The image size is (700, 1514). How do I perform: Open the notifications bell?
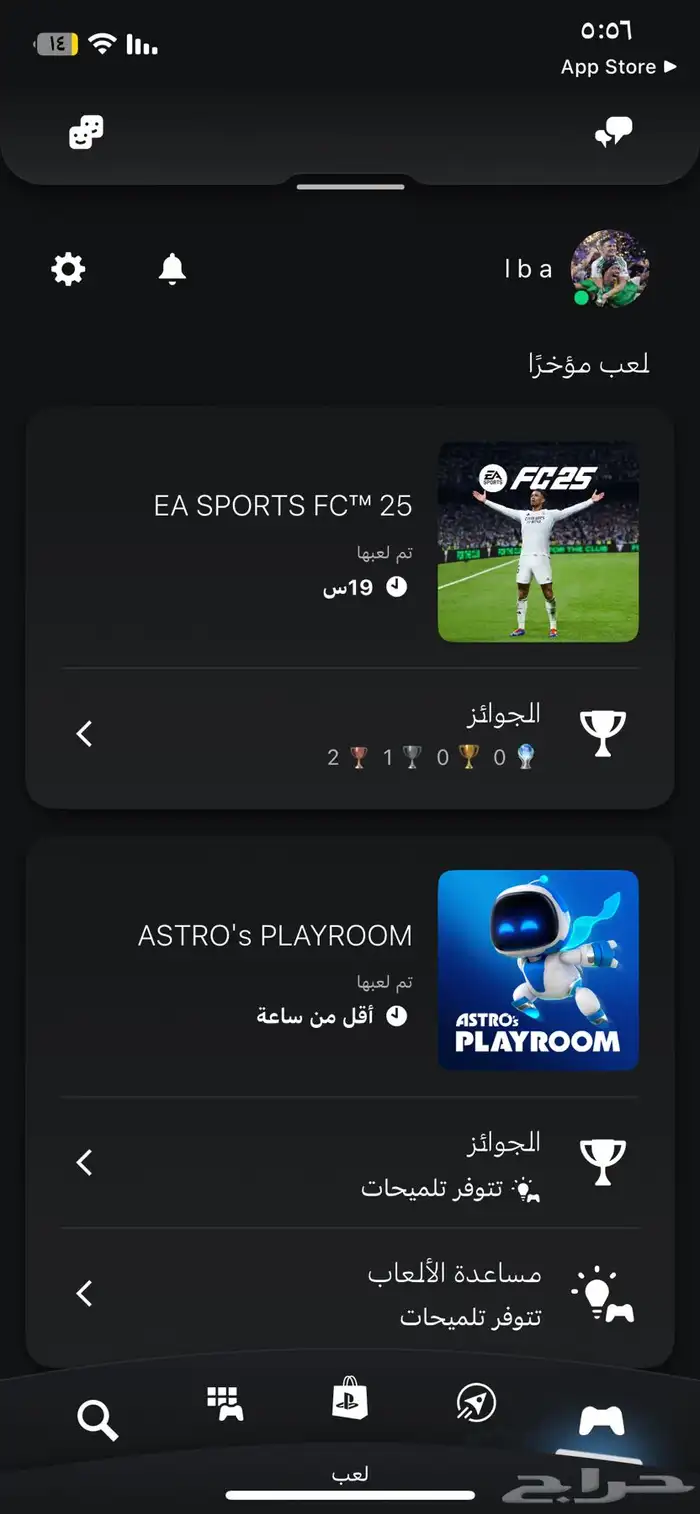point(172,269)
